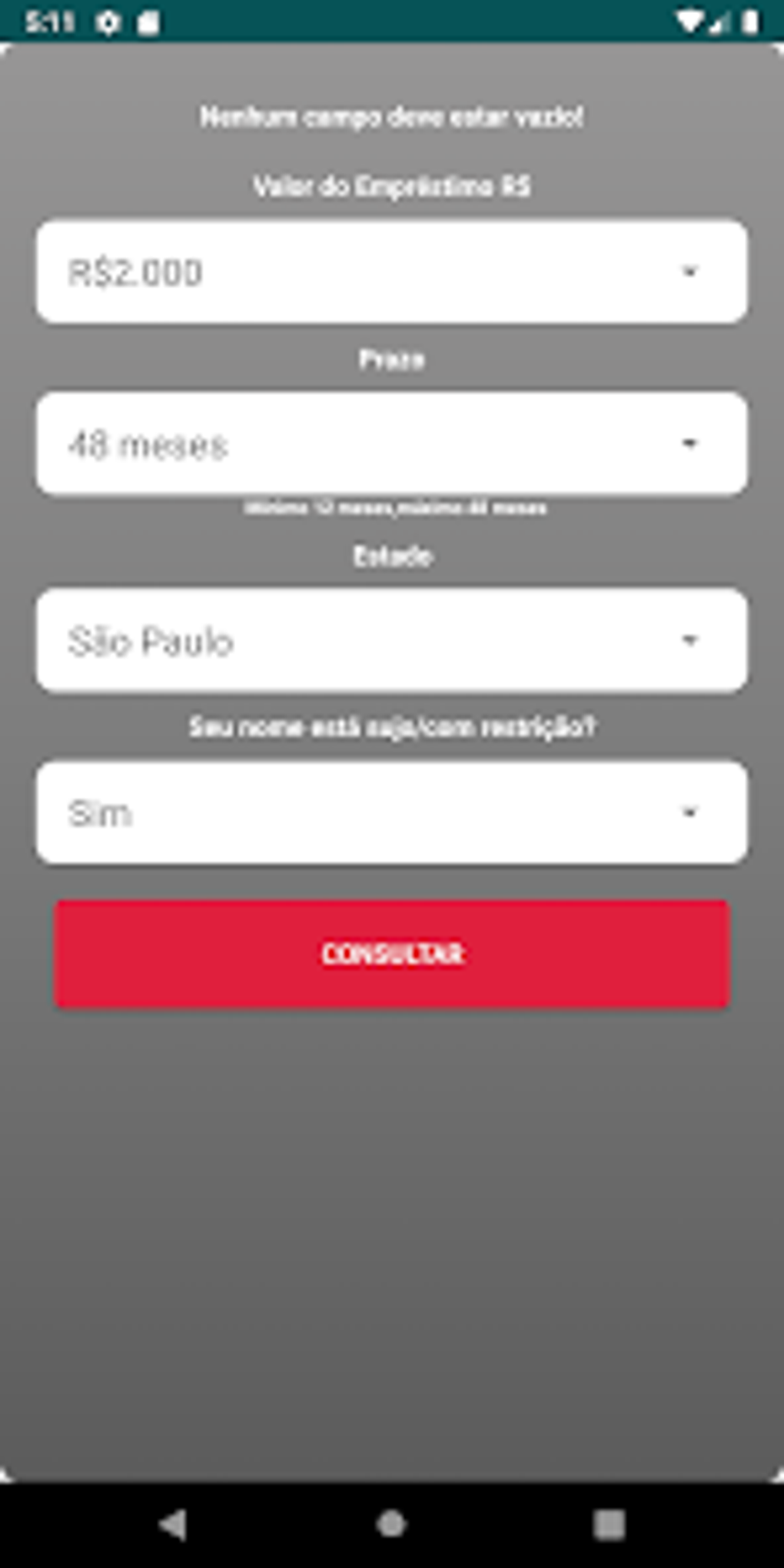This screenshot has width=784, height=1568.
Task: Tap the red CONSULTAR button
Action: pos(392,954)
